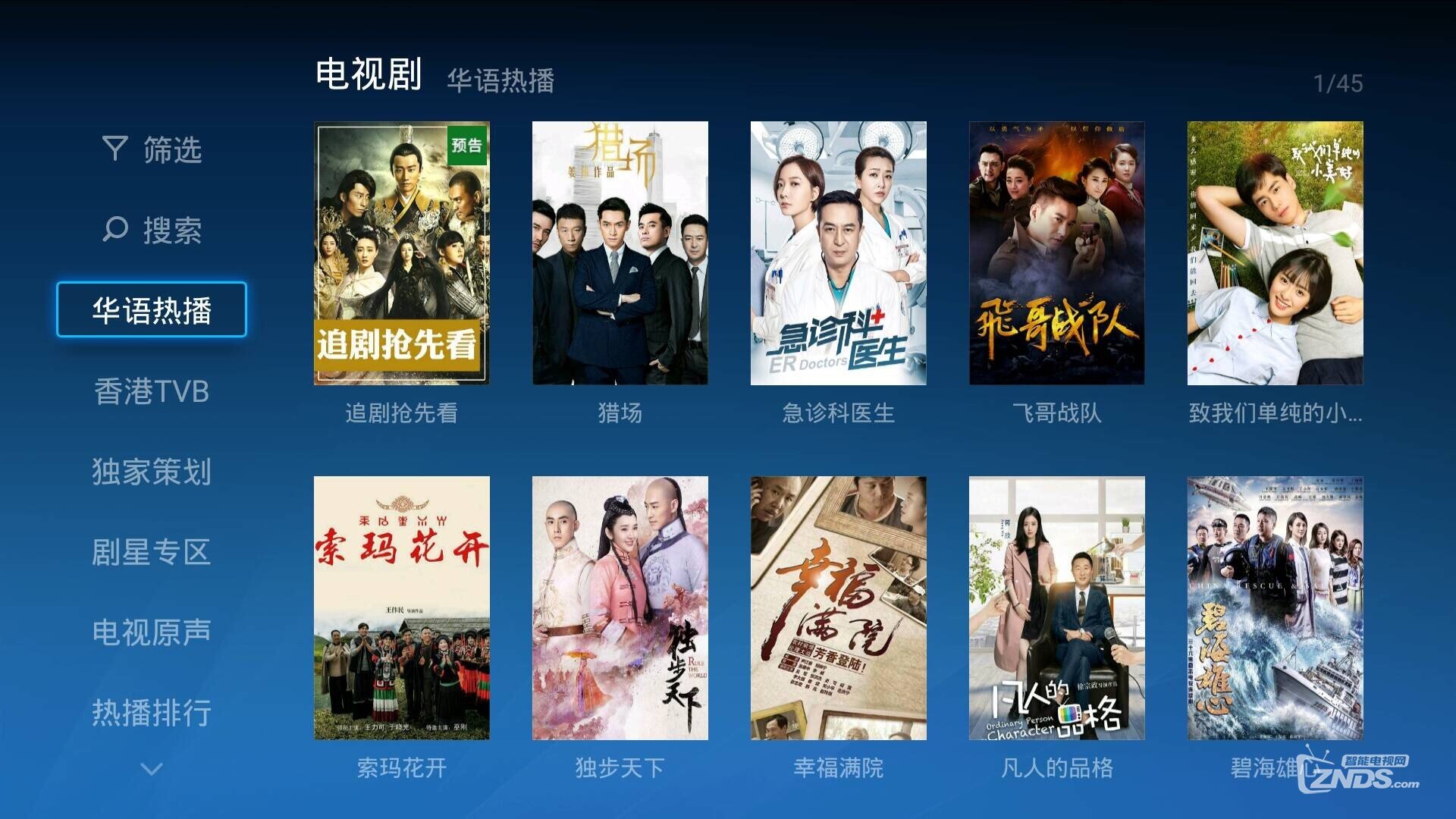This screenshot has height=819, width=1456.
Task: Switch to 香港TVB category
Action: point(152,391)
